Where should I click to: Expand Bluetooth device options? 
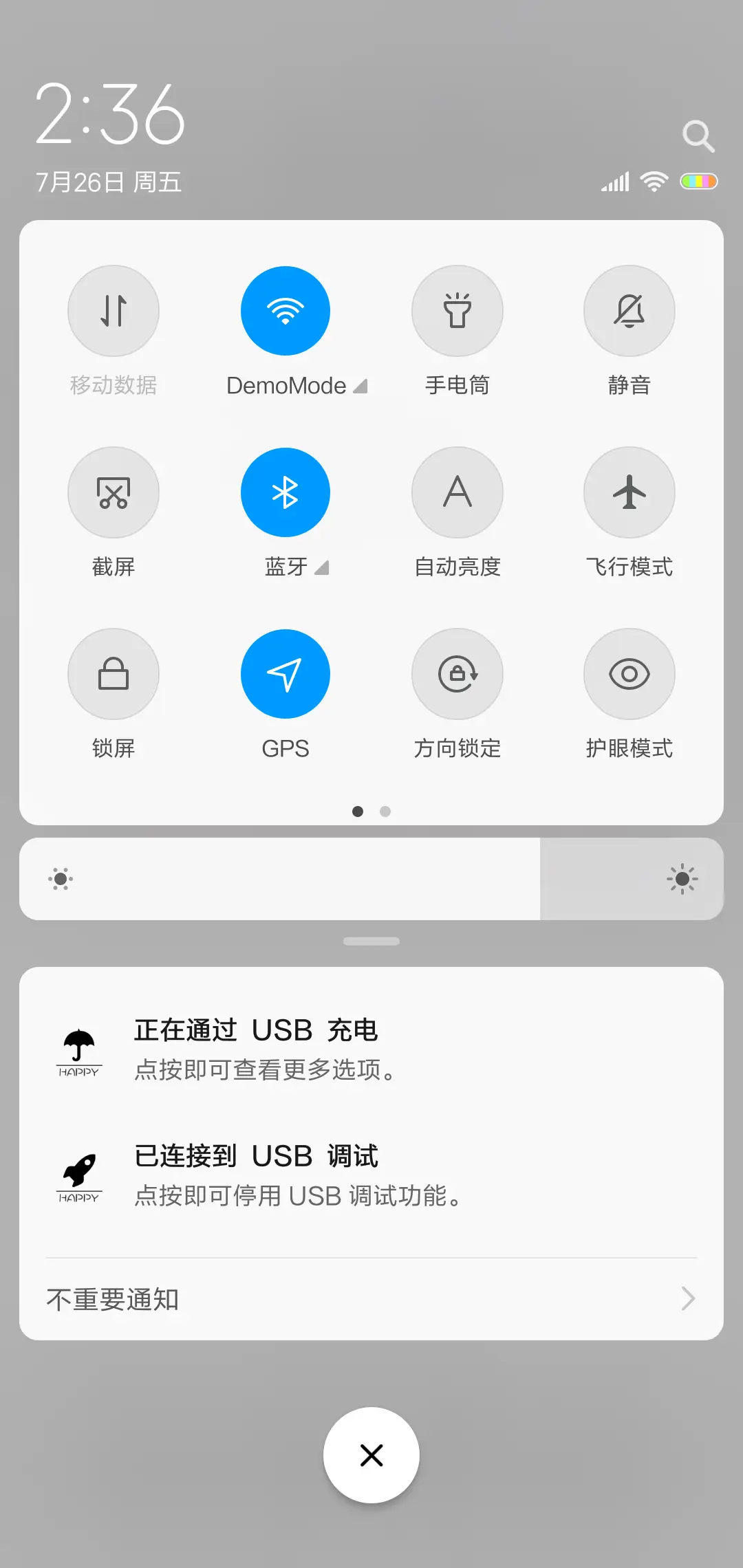coord(322,568)
